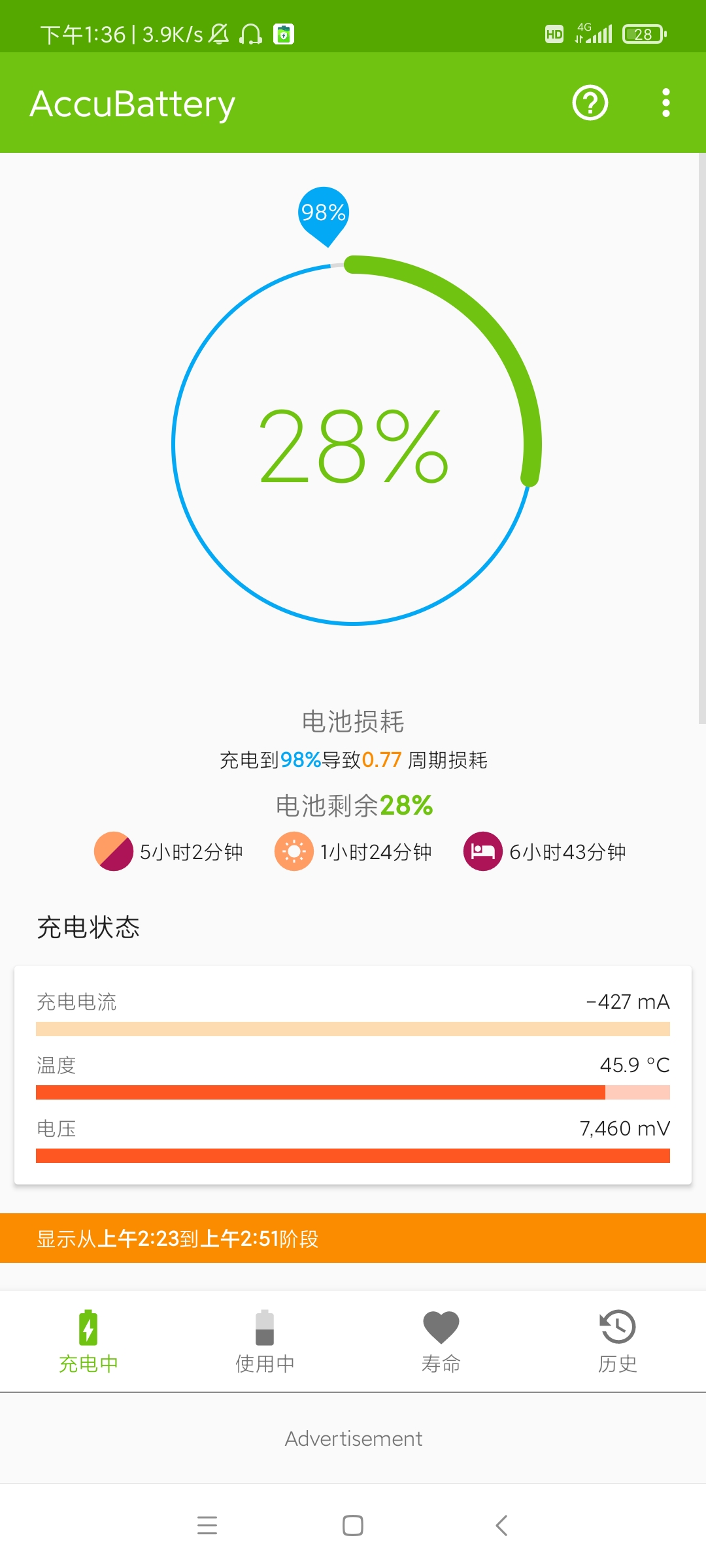Screen dimensions: 706x1568
Task: Switch to the 使用中 tab
Action: (265, 1342)
